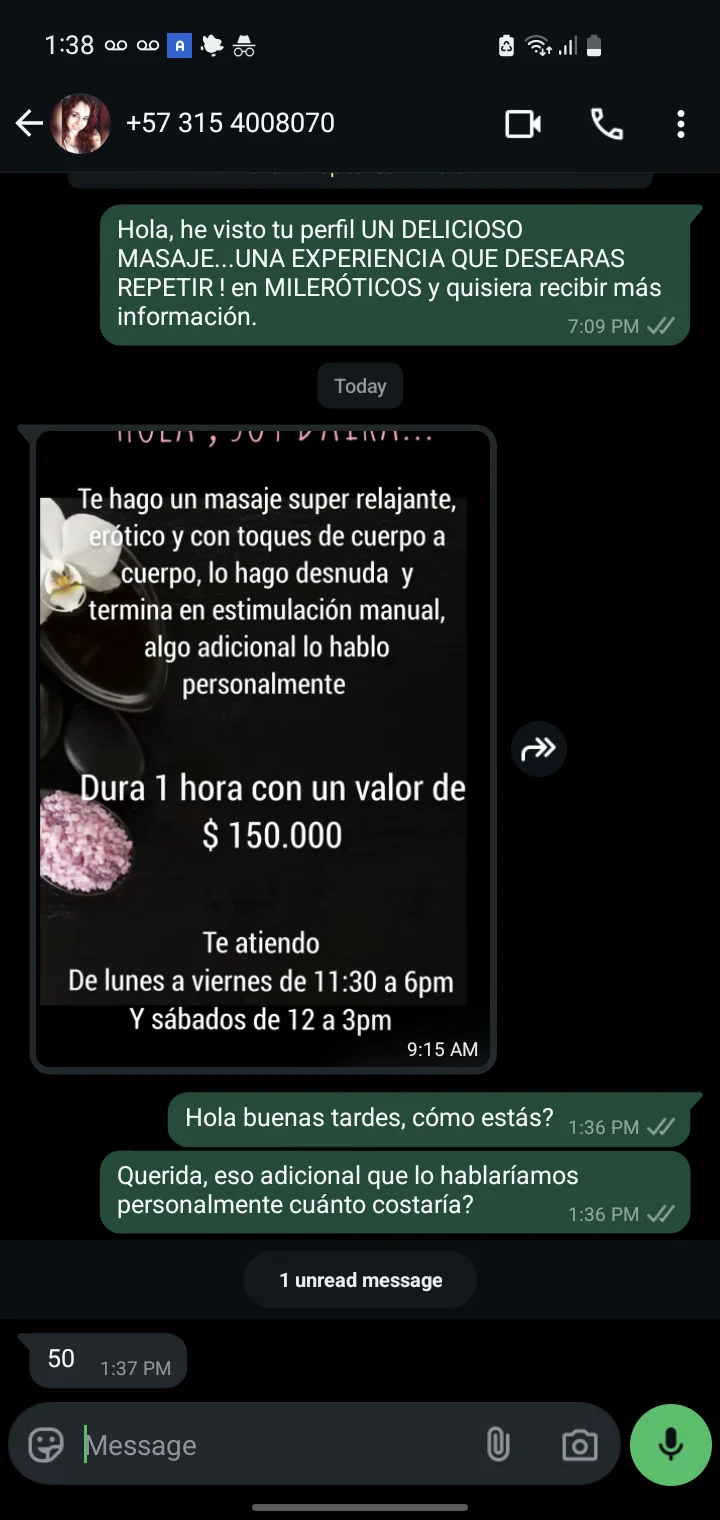Go back to the chat list
The width and height of the screenshot is (720, 1520).
coord(29,124)
